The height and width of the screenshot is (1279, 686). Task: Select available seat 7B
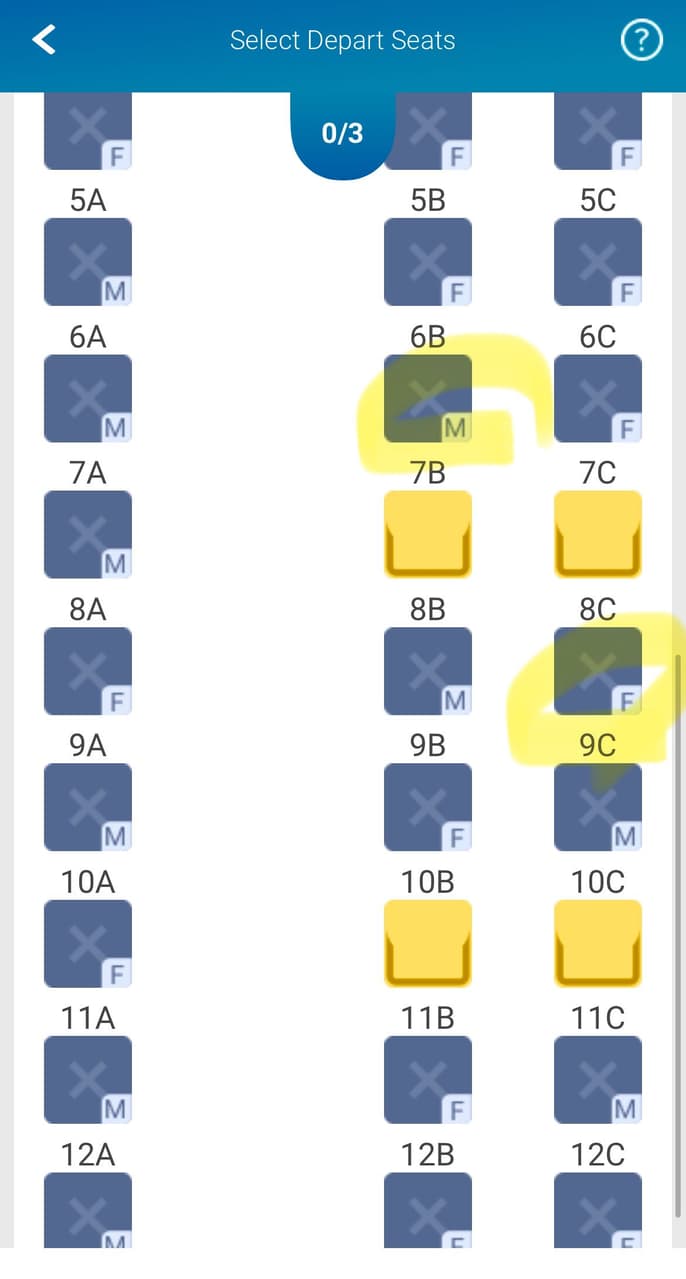coord(428,533)
